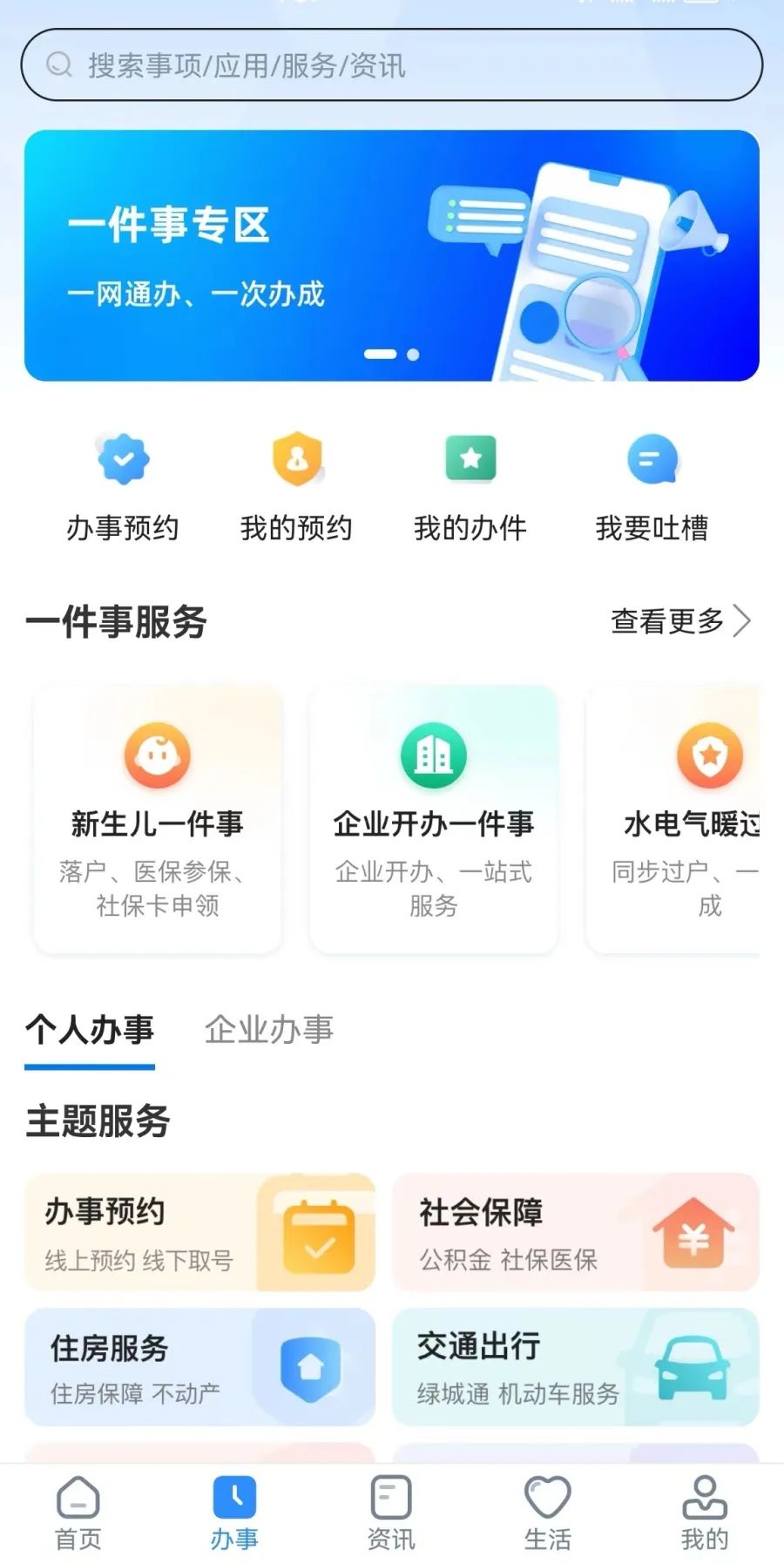The width and height of the screenshot is (784, 1564).
Task: Switch to the 资讯 tab
Action: (x=391, y=1513)
